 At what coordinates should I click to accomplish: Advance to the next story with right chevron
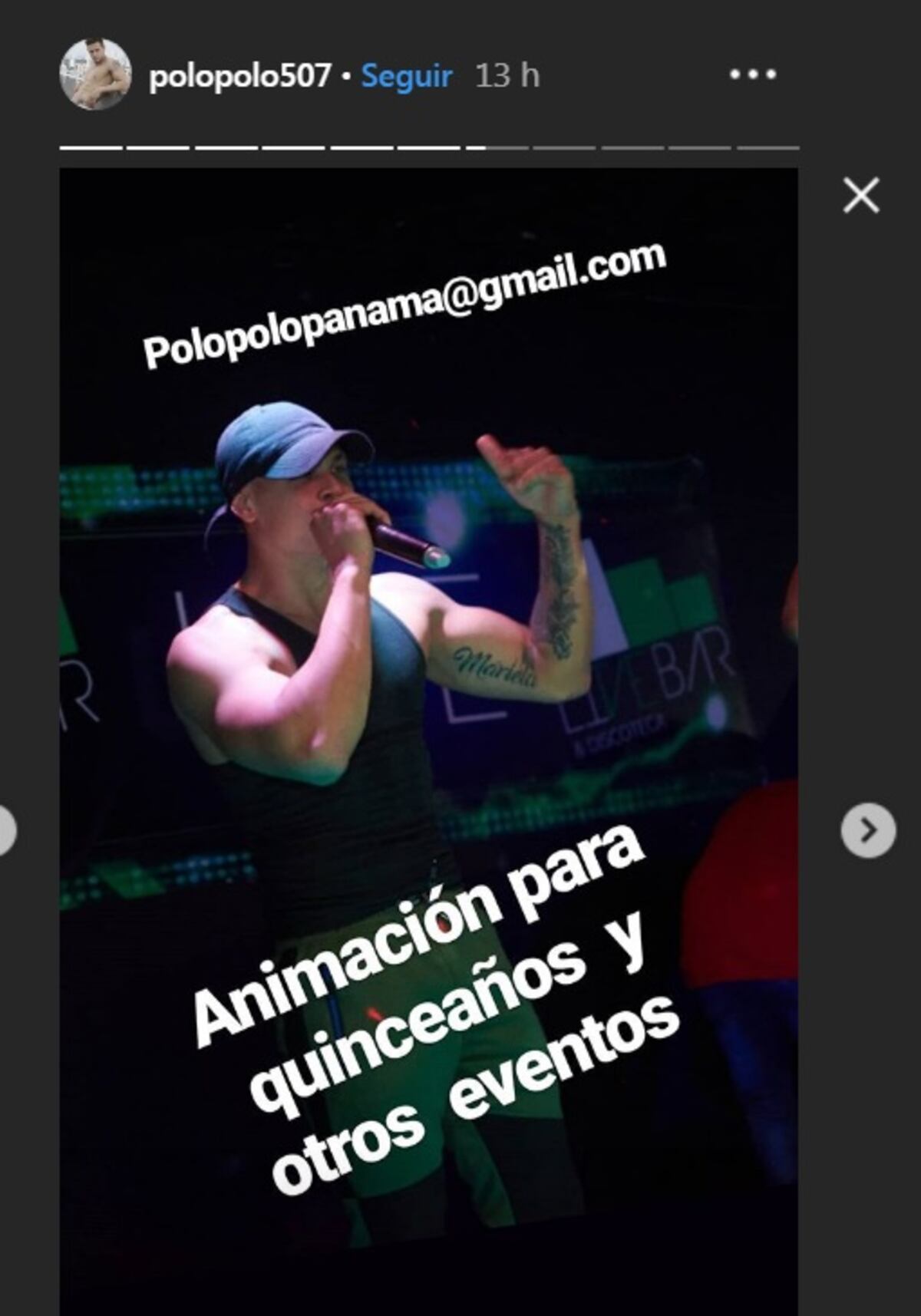[866, 830]
